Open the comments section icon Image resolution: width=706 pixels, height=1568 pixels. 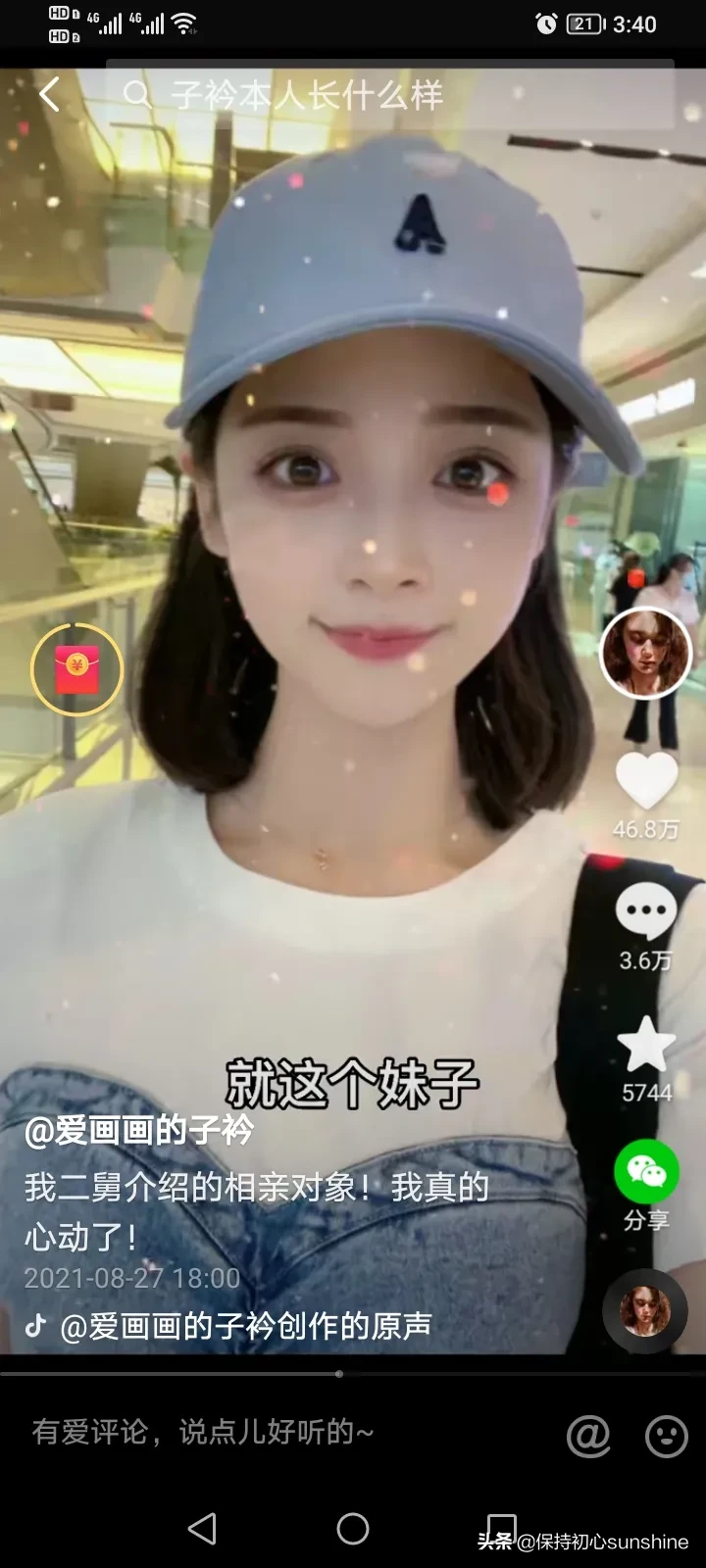[x=645, y=911]
